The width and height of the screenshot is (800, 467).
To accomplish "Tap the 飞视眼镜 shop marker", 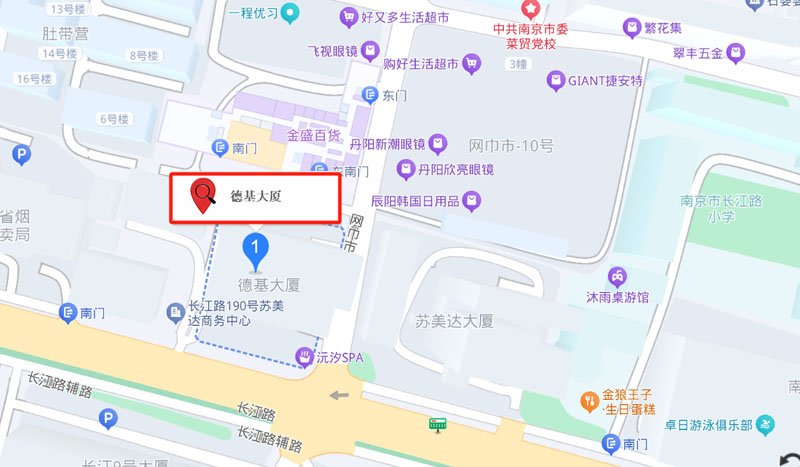I will tap(370, 48).
